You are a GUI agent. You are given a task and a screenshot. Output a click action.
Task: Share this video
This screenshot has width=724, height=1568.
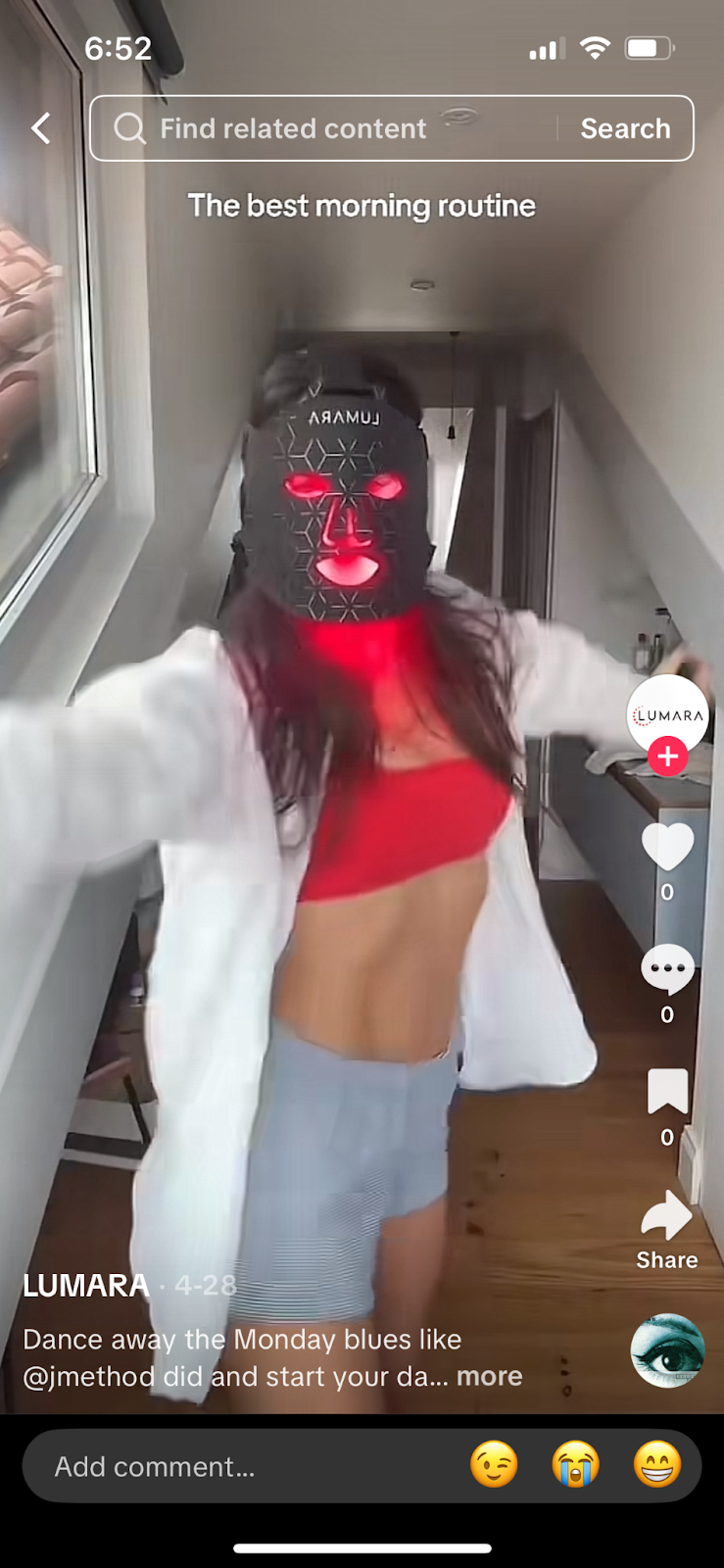click(x=667, y=1217)
